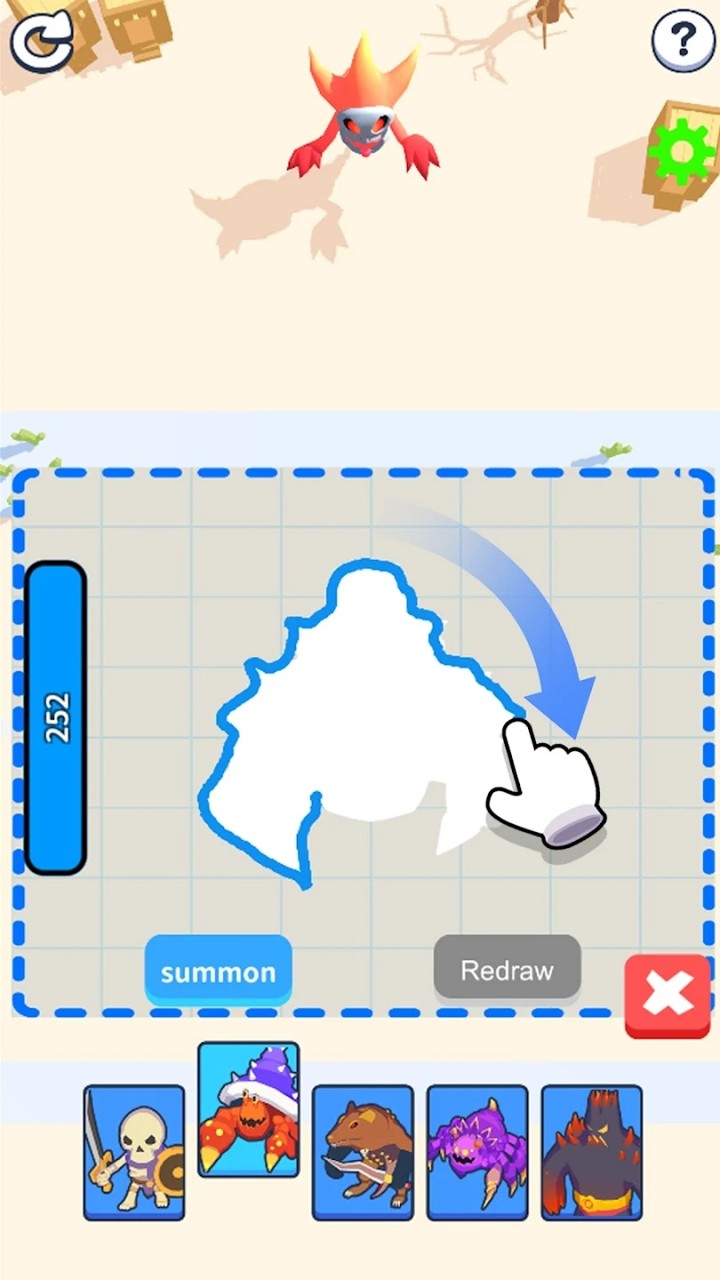Select the skeleton warrior card
Screen dimensions: 720x1280
[x=134, y=1152]
